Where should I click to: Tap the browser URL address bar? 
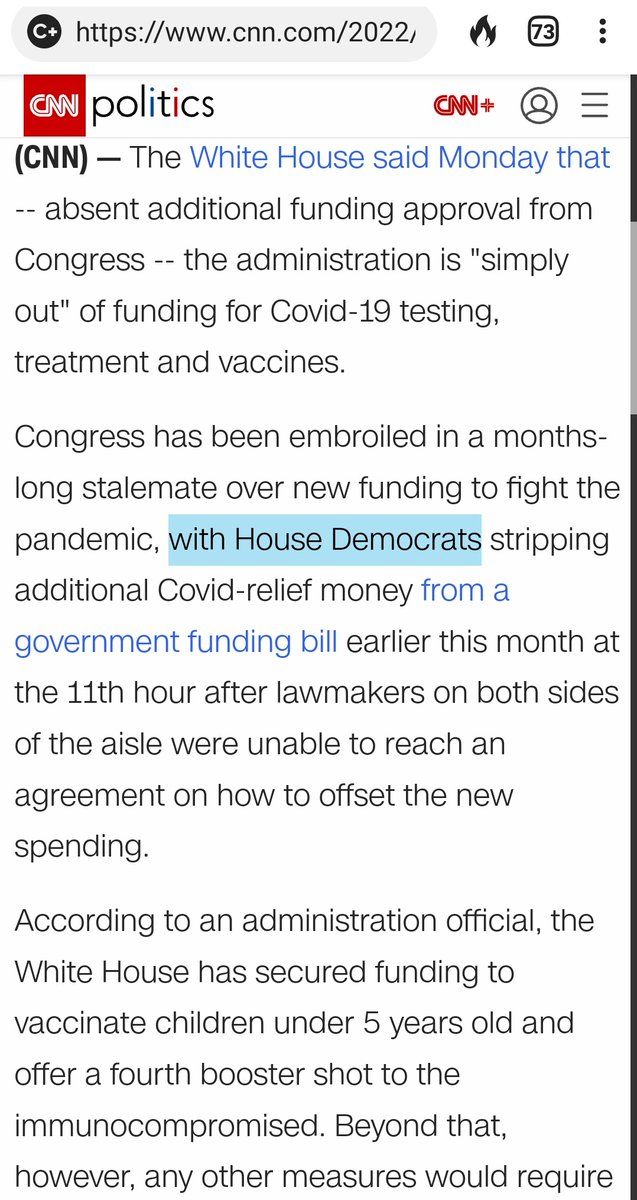(224, 33)
